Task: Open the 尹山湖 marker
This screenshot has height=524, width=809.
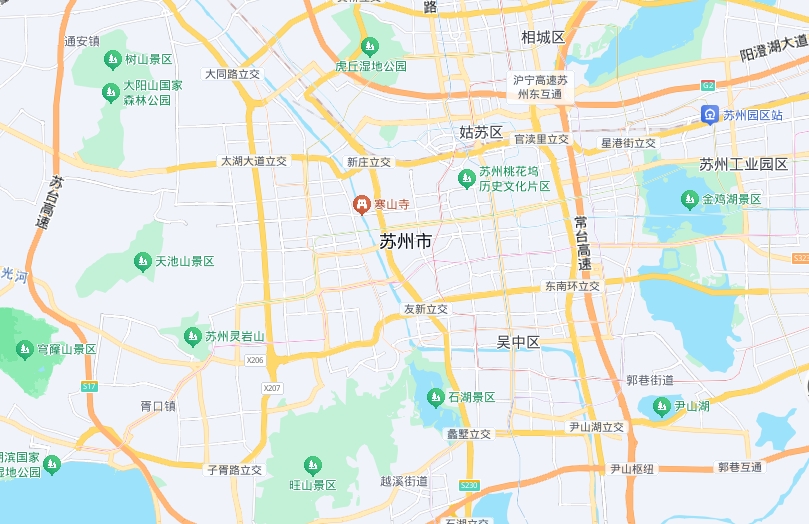Action: [661, 406]
